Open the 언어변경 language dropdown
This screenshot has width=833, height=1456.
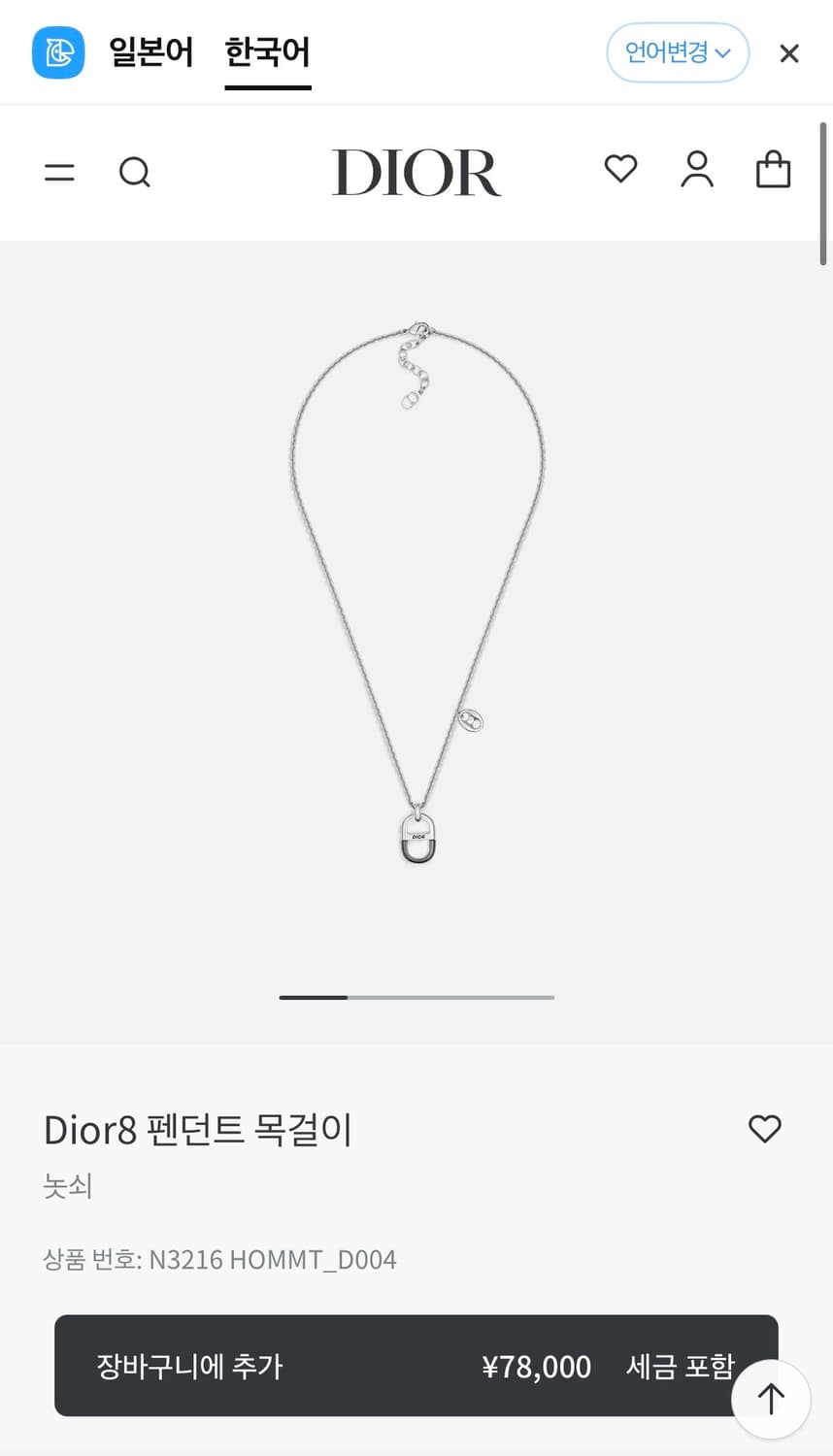pos(677,52)
